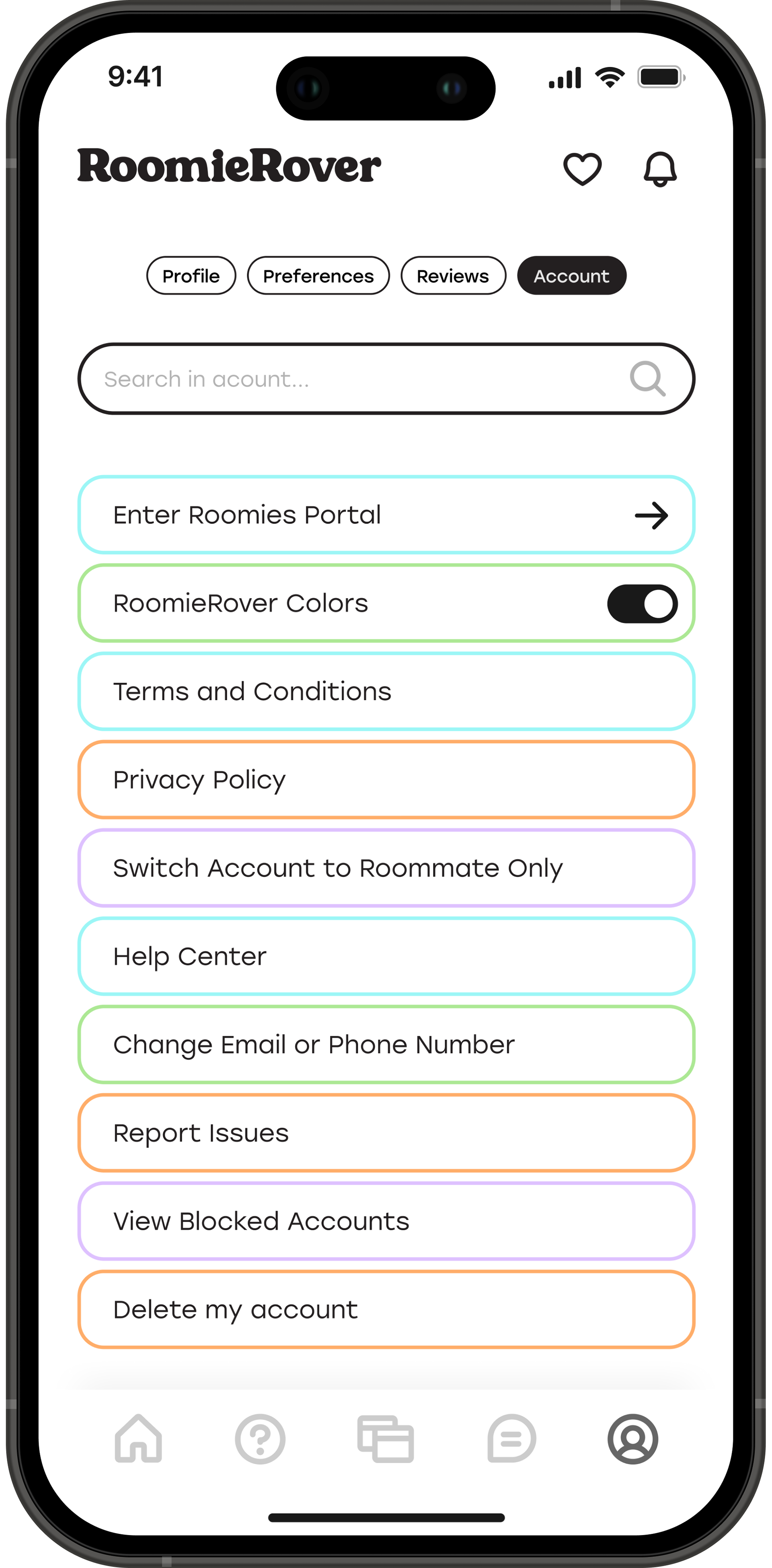View Blocked Accounts

pos(386,1221)
